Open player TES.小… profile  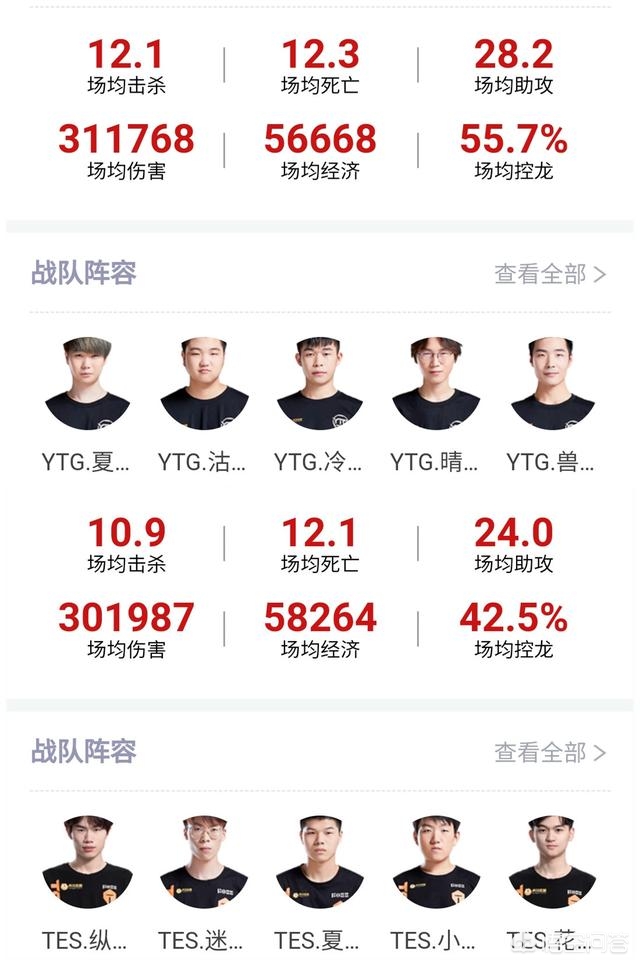436,862
